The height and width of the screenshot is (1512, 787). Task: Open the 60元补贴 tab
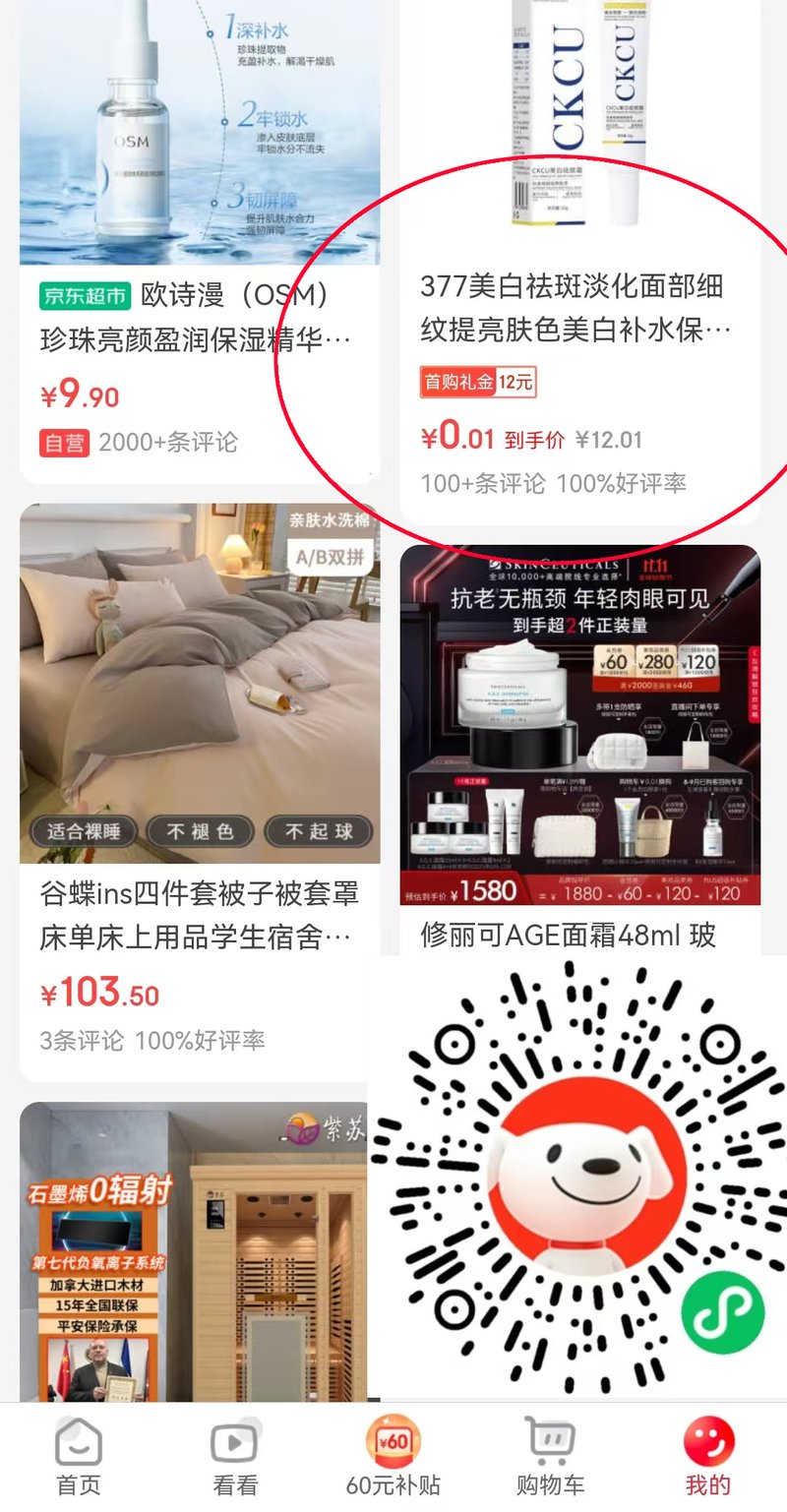click(393, 1458)
